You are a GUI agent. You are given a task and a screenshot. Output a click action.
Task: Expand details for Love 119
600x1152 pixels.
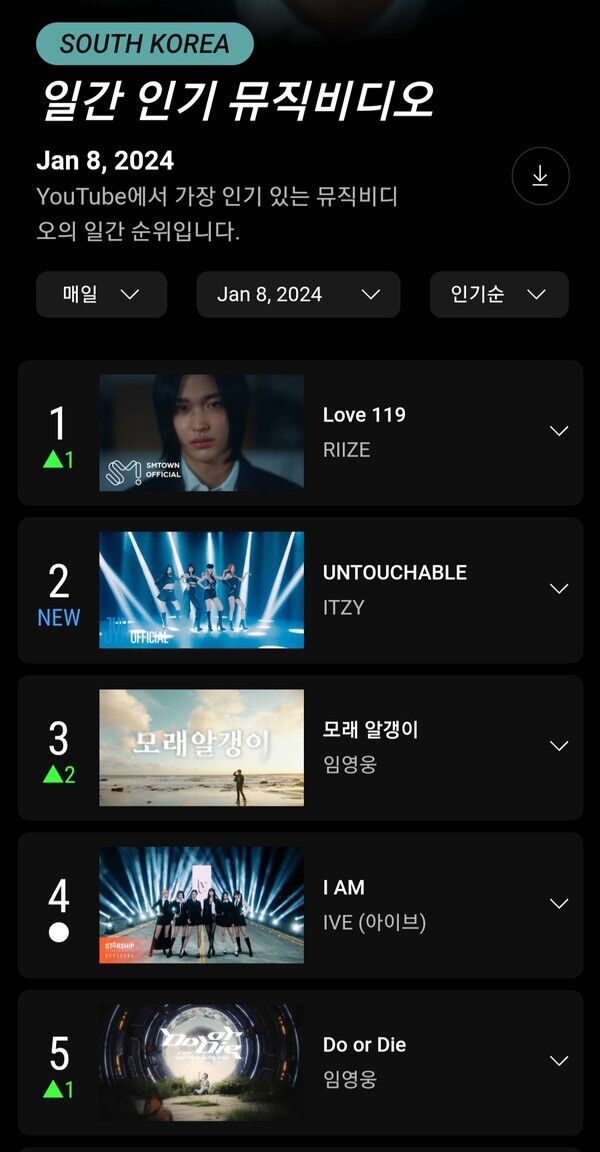tap(559, 431)
